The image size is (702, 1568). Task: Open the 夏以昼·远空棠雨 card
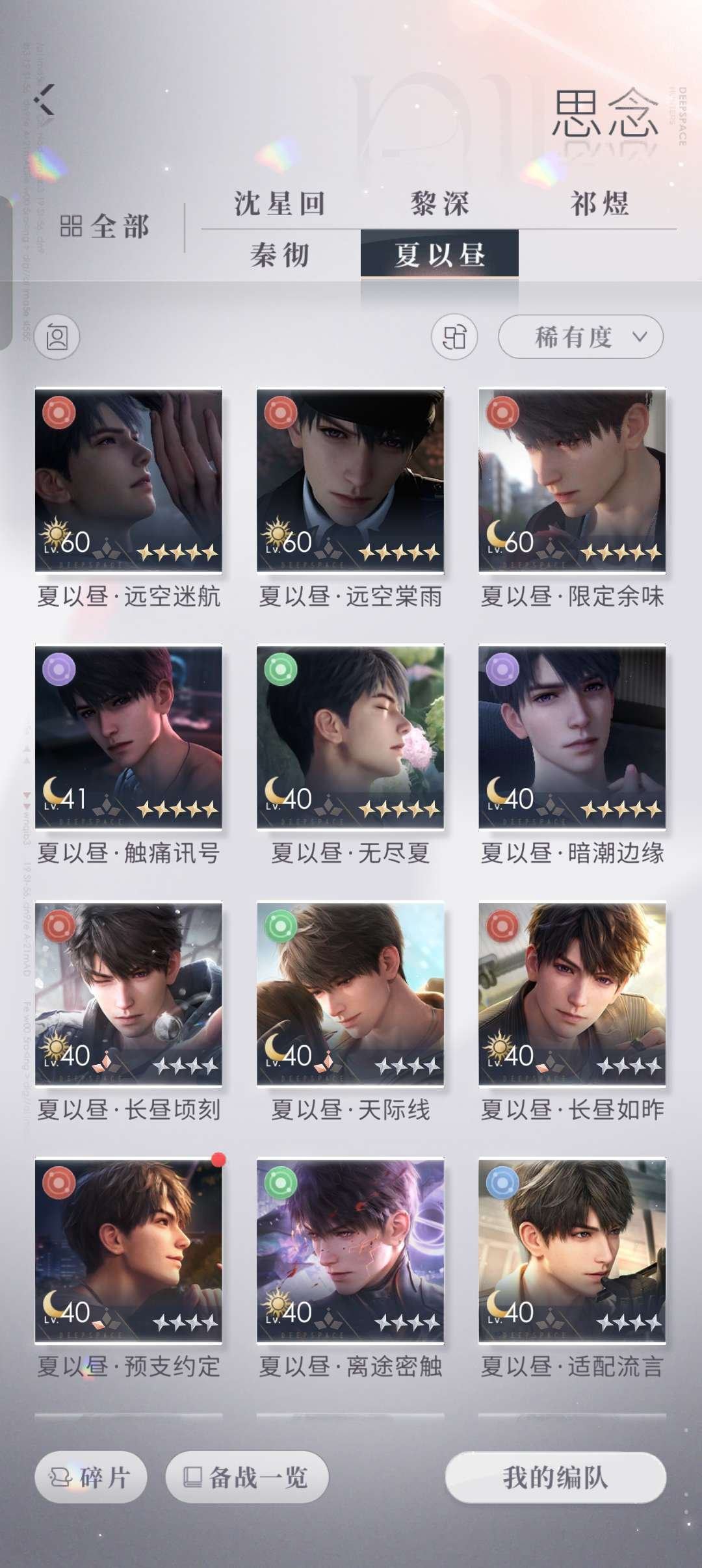tap(350, 480)
